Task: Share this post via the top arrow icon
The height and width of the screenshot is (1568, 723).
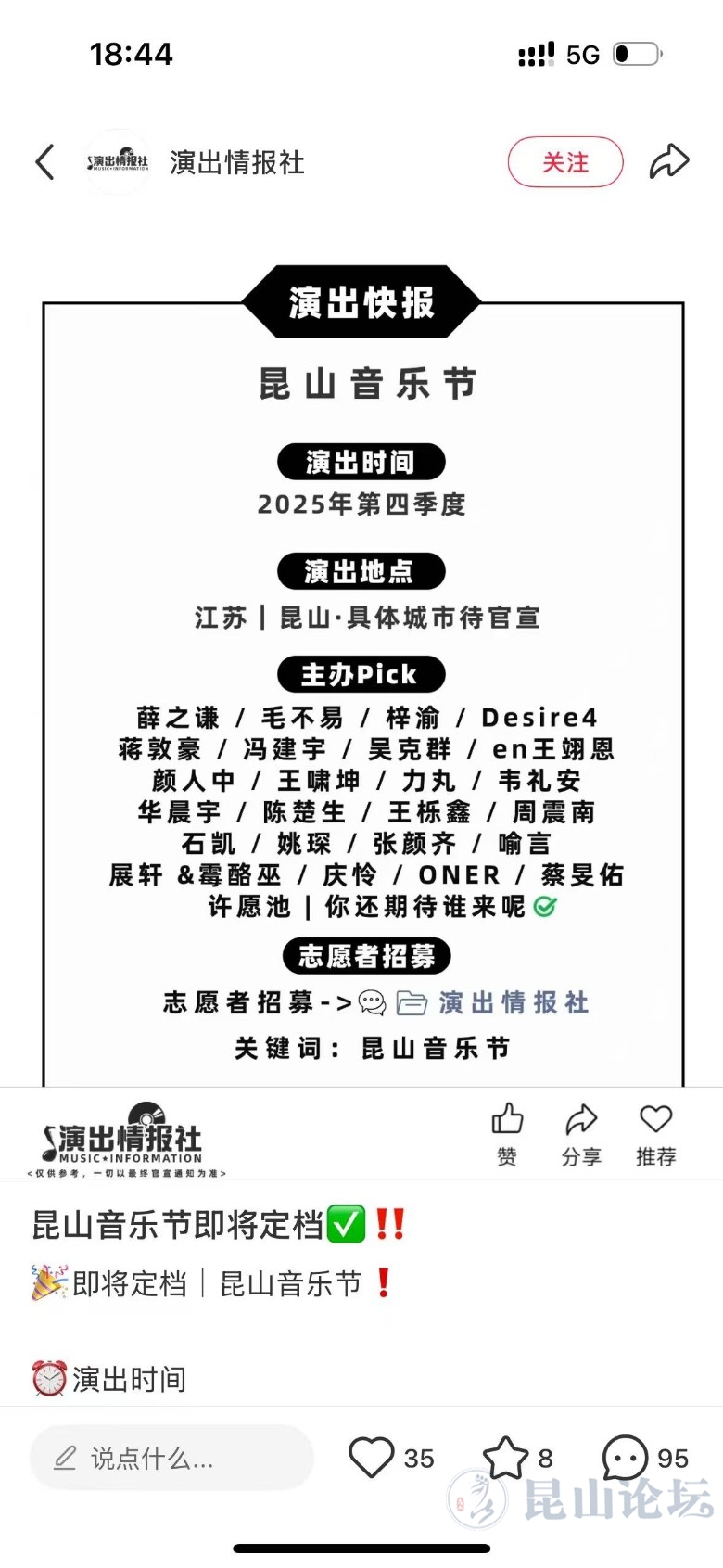Action: point(668,161)
